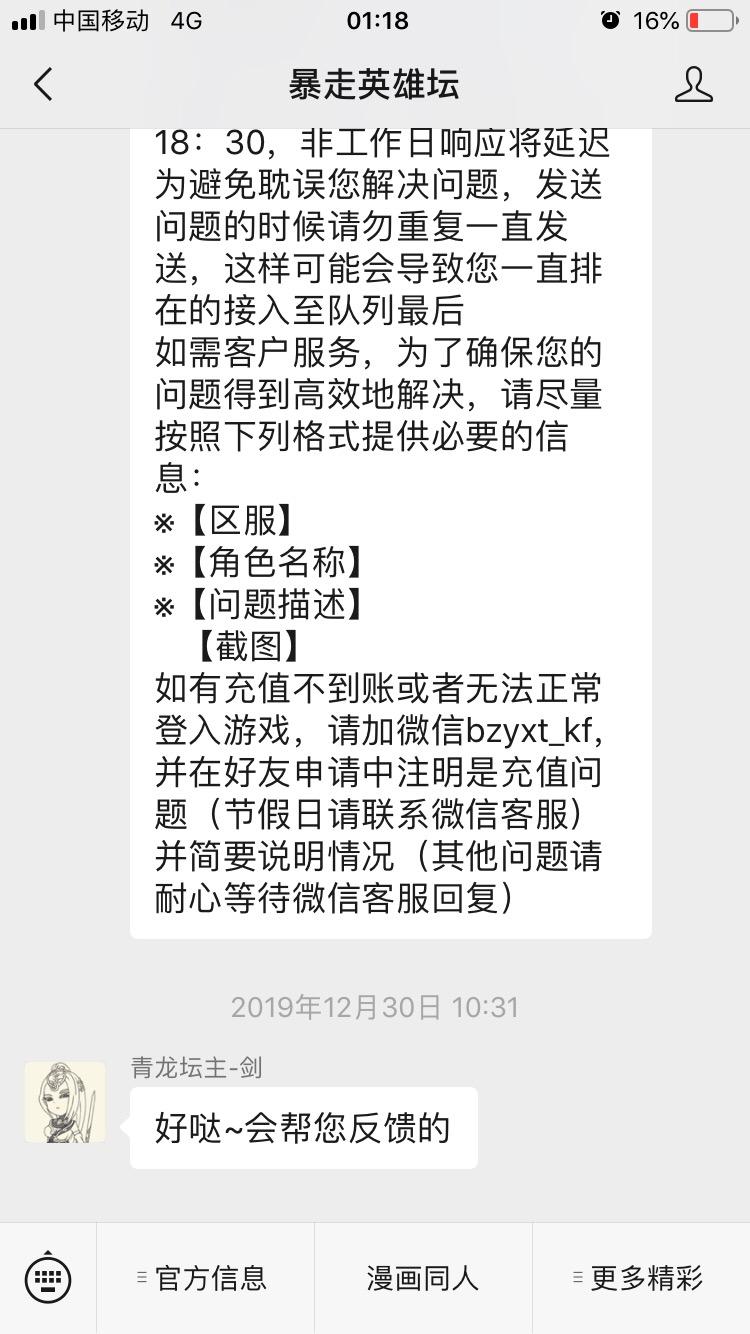Switch to keyboard input mode
Viewport: 750px width, 1334px height.
pyautogui.click(x=48, y=1278)
